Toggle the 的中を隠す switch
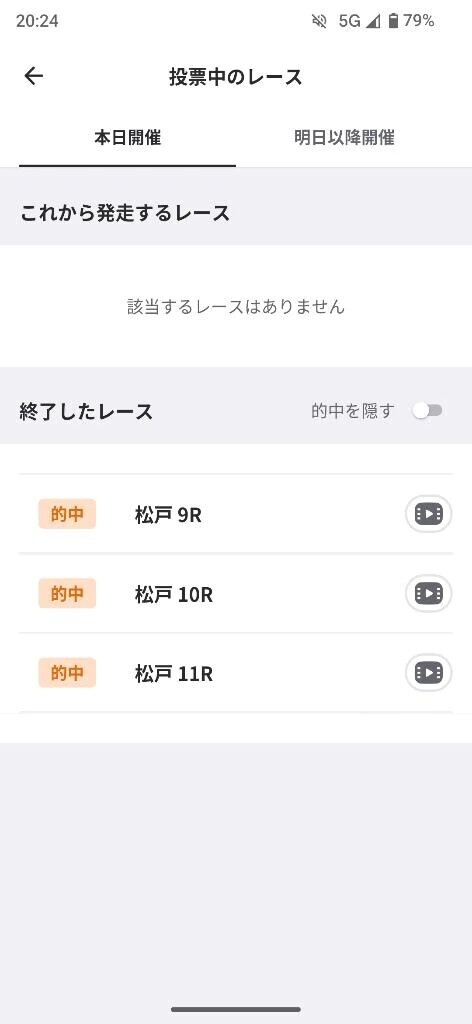 [428, 411]
